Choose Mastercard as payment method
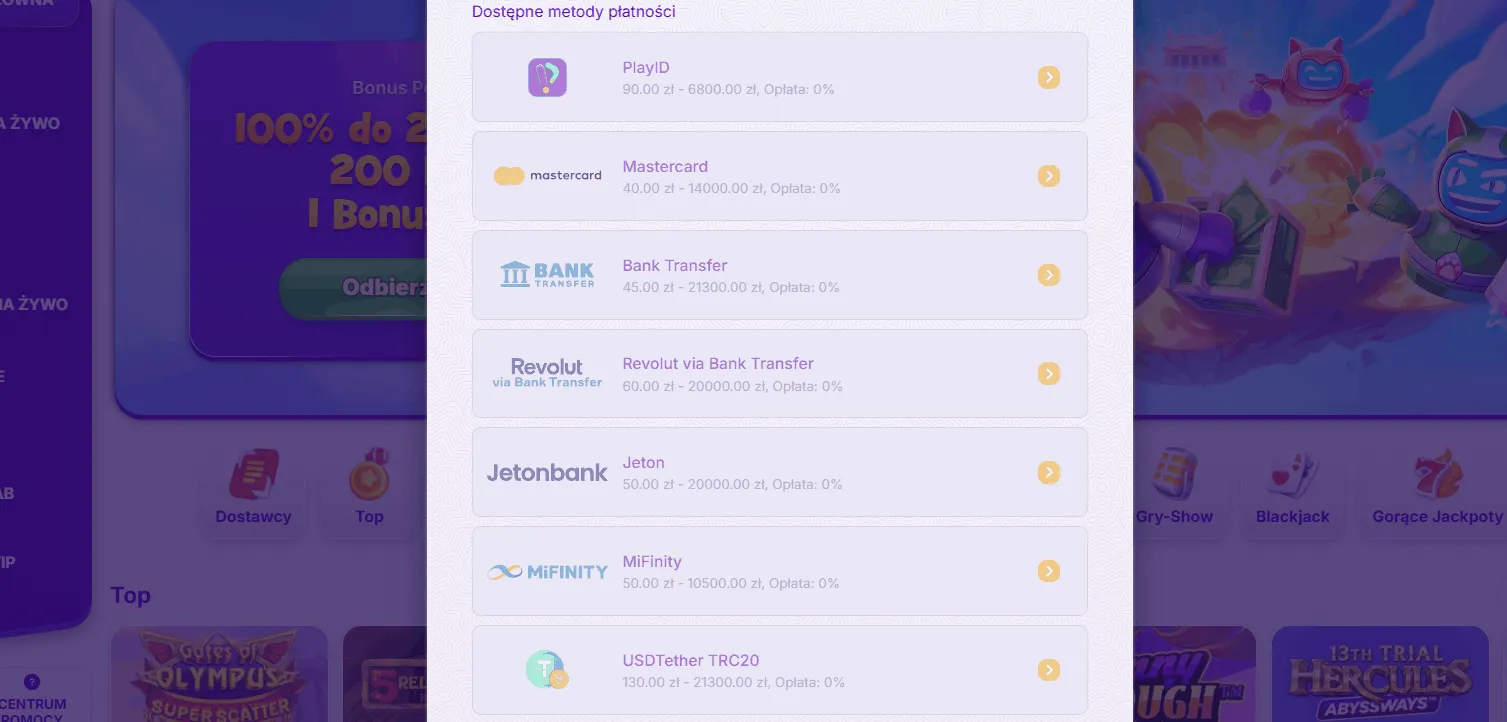The image size is (1507, 722). [x=779, y=176]
